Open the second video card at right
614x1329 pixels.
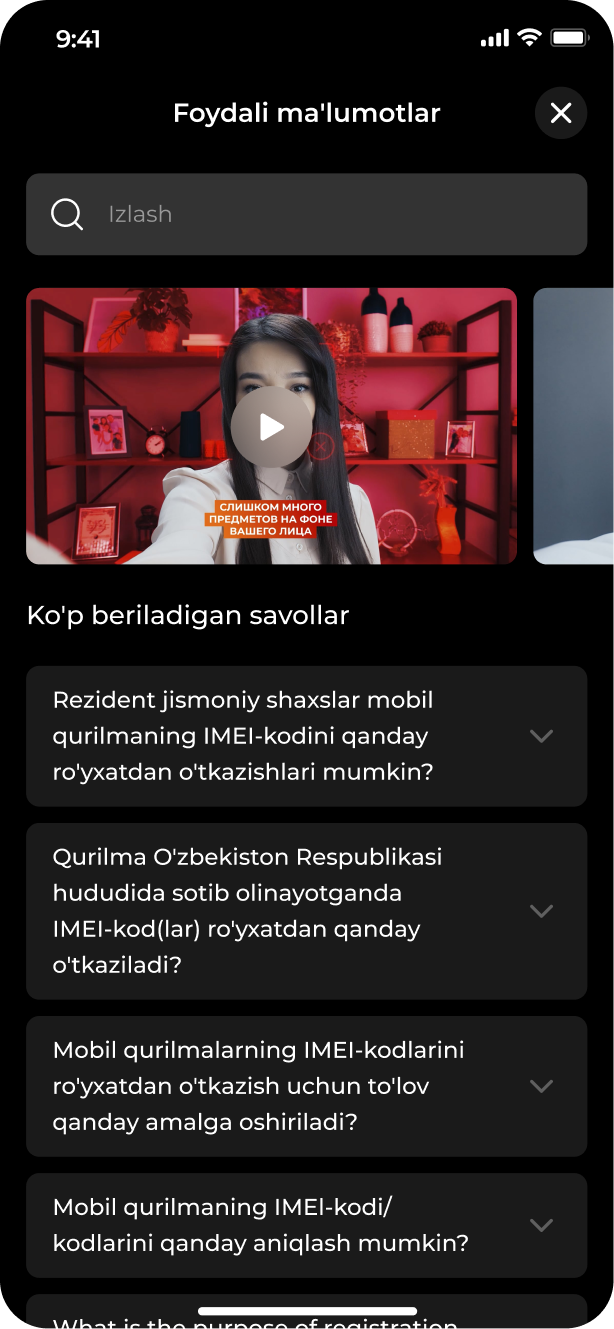coord(575,427)
